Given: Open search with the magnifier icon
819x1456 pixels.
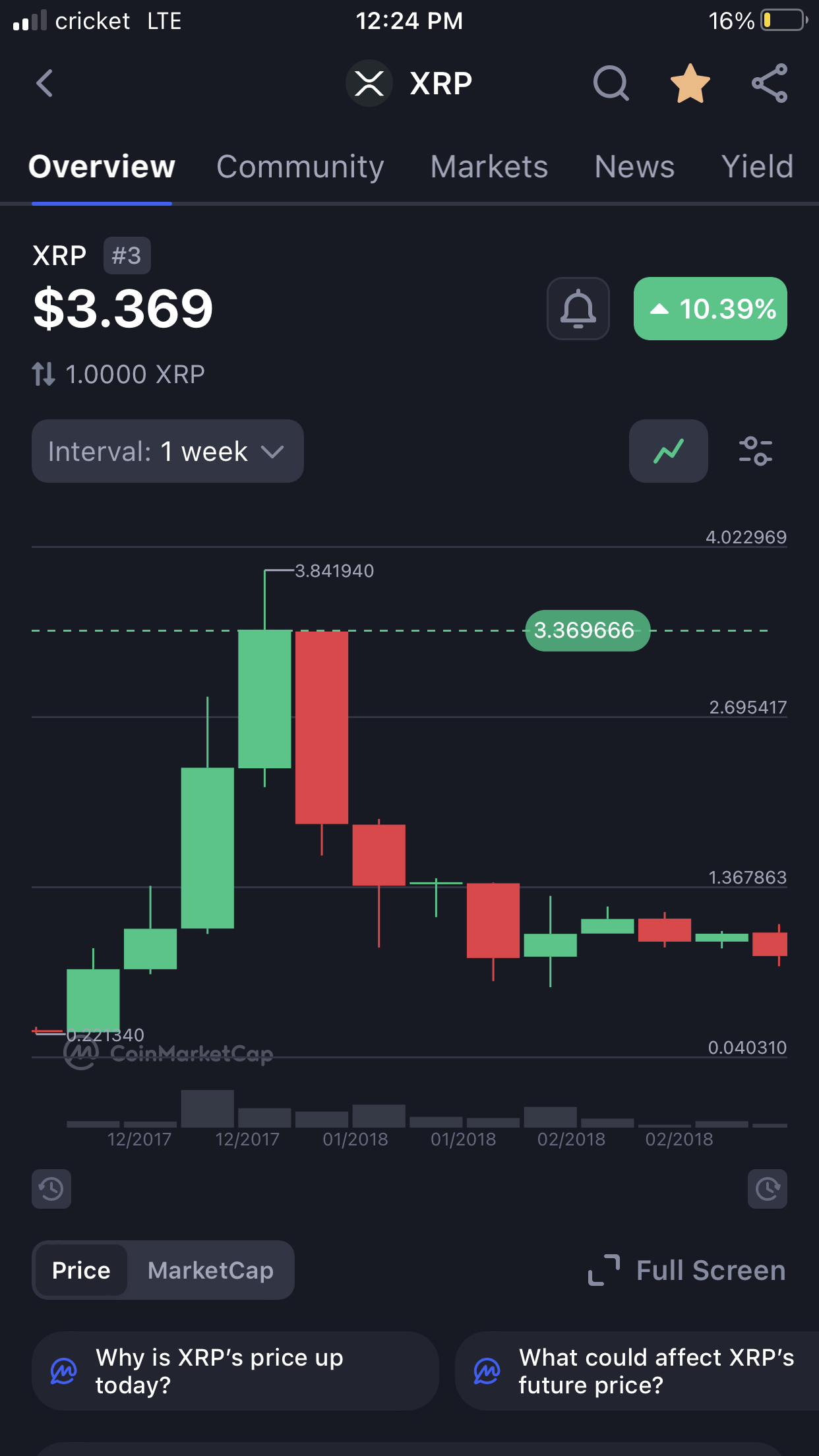Looking at the screenshot, I should coord(611,84).
